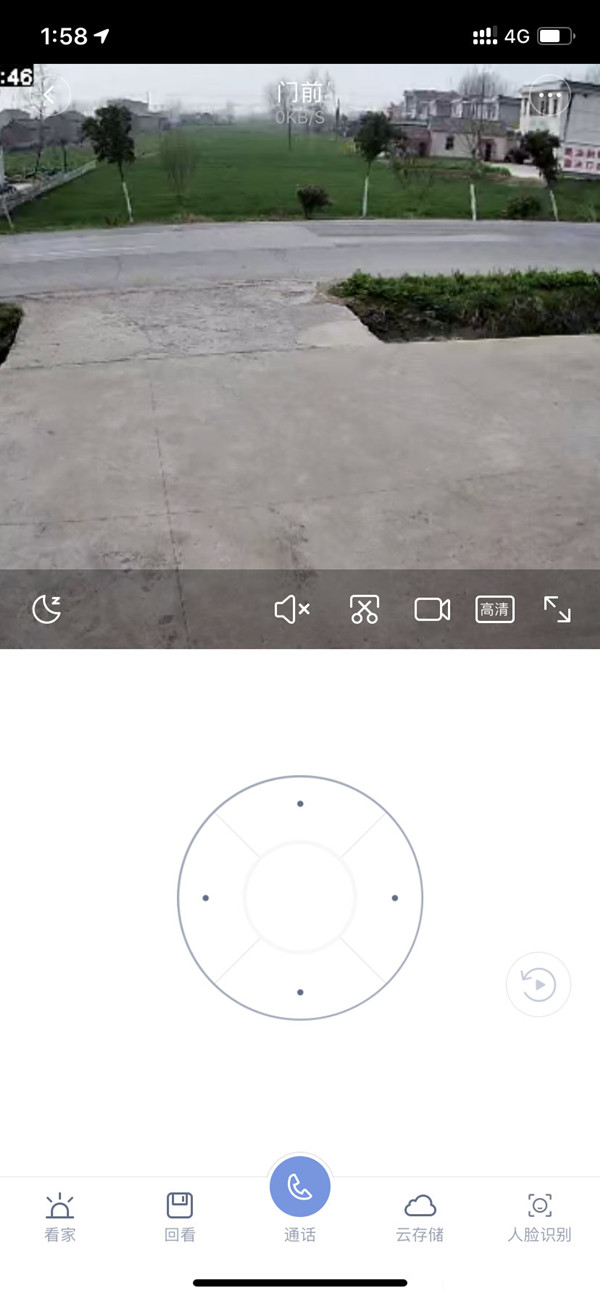The image size is (600, 1298).
Task: Open the three-dot more options menu
Action: 549,95
